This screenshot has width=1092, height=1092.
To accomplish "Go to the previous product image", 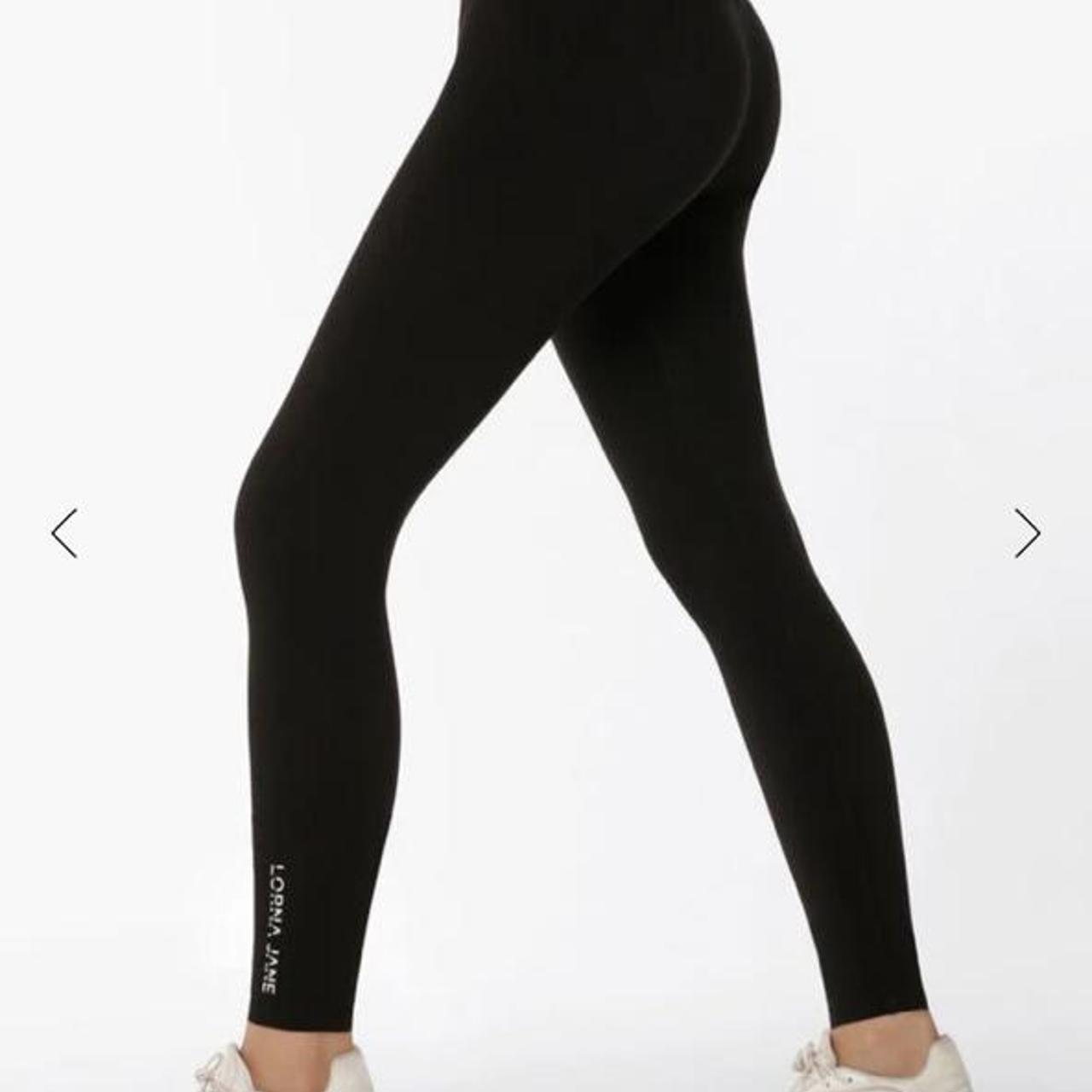I will [65, 533].
